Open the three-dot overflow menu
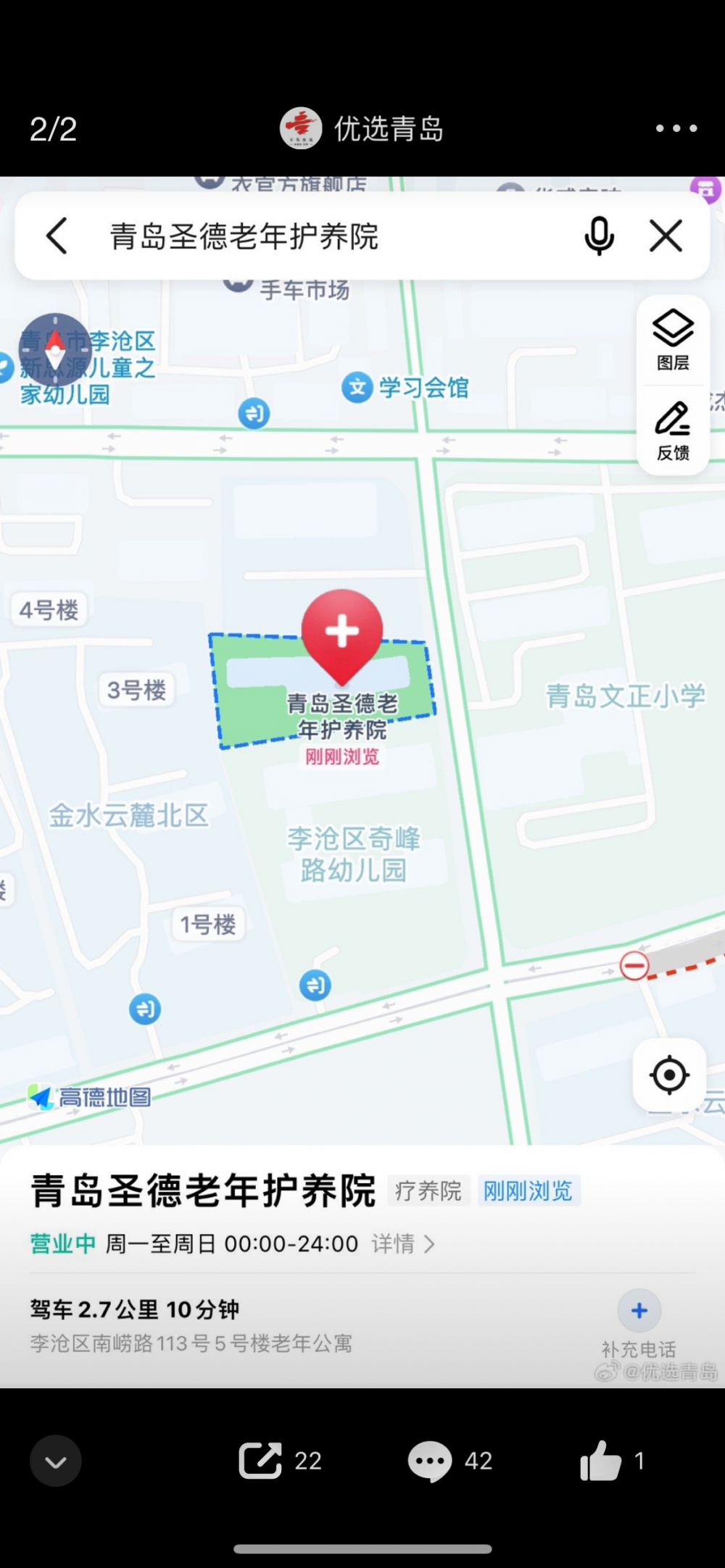Viewport: 725px width, 1568px height. [676, 128]
